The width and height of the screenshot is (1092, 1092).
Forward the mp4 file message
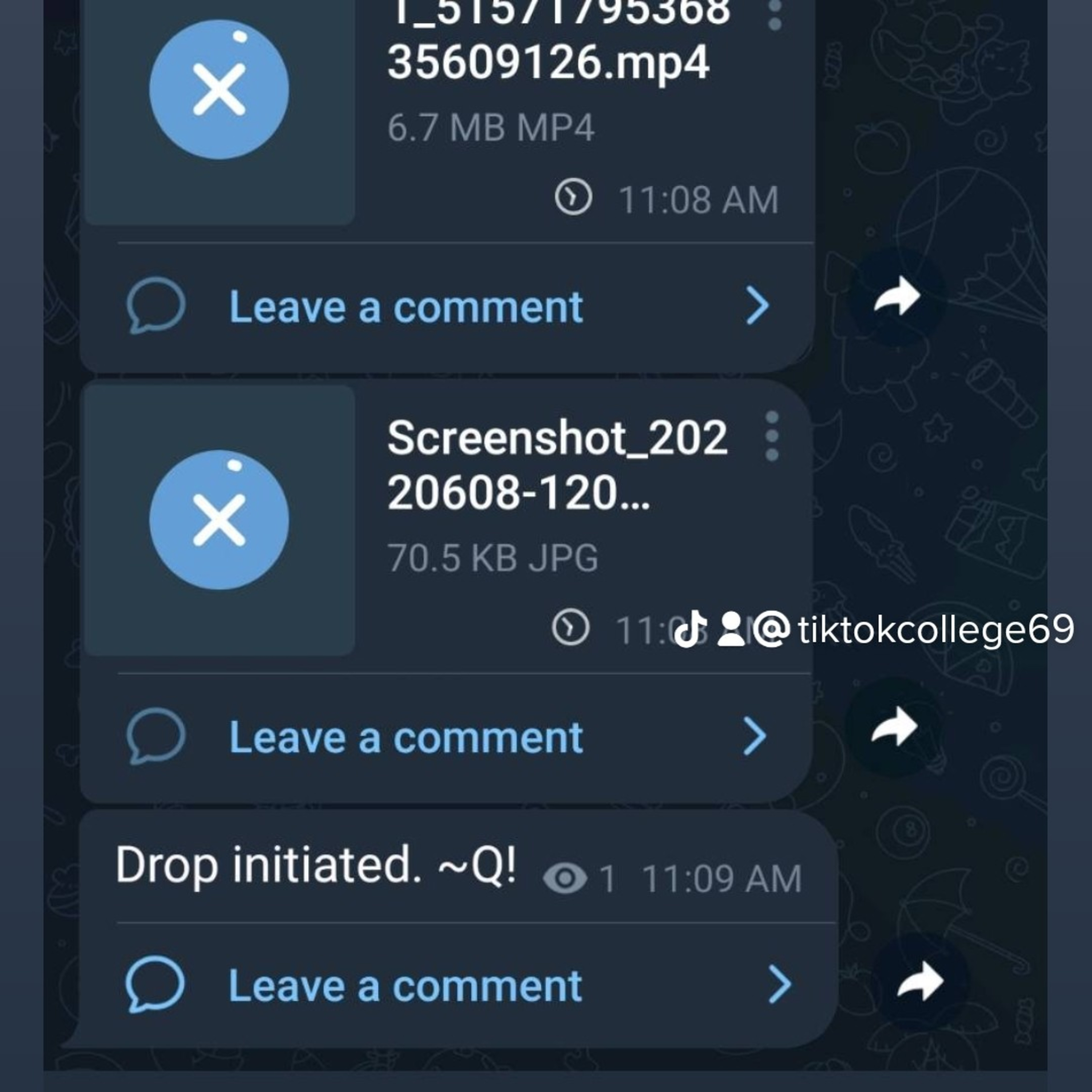pyautogui.click(x=897, y=296)
